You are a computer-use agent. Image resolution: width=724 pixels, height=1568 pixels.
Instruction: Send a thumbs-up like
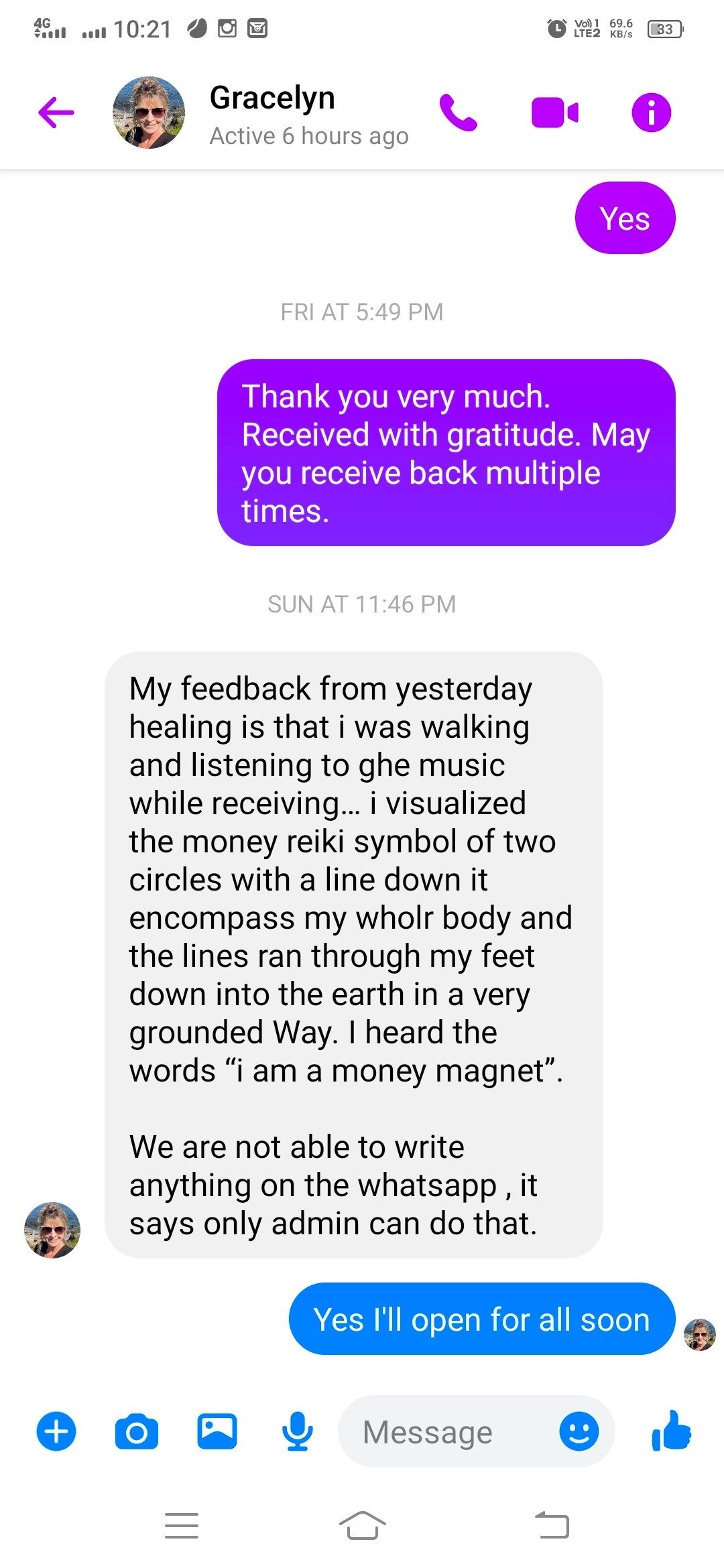671,1432
